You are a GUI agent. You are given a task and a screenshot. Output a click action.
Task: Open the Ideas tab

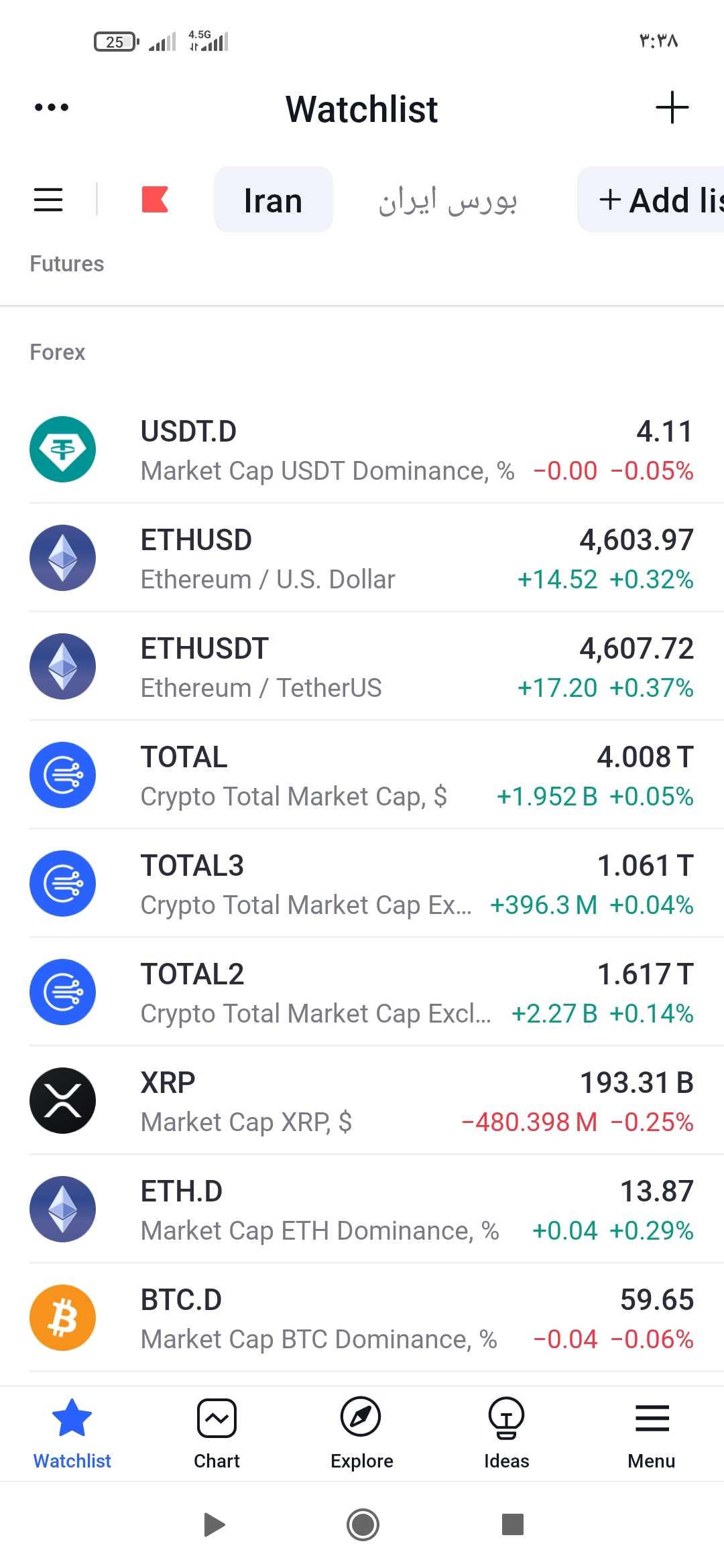506,1433
